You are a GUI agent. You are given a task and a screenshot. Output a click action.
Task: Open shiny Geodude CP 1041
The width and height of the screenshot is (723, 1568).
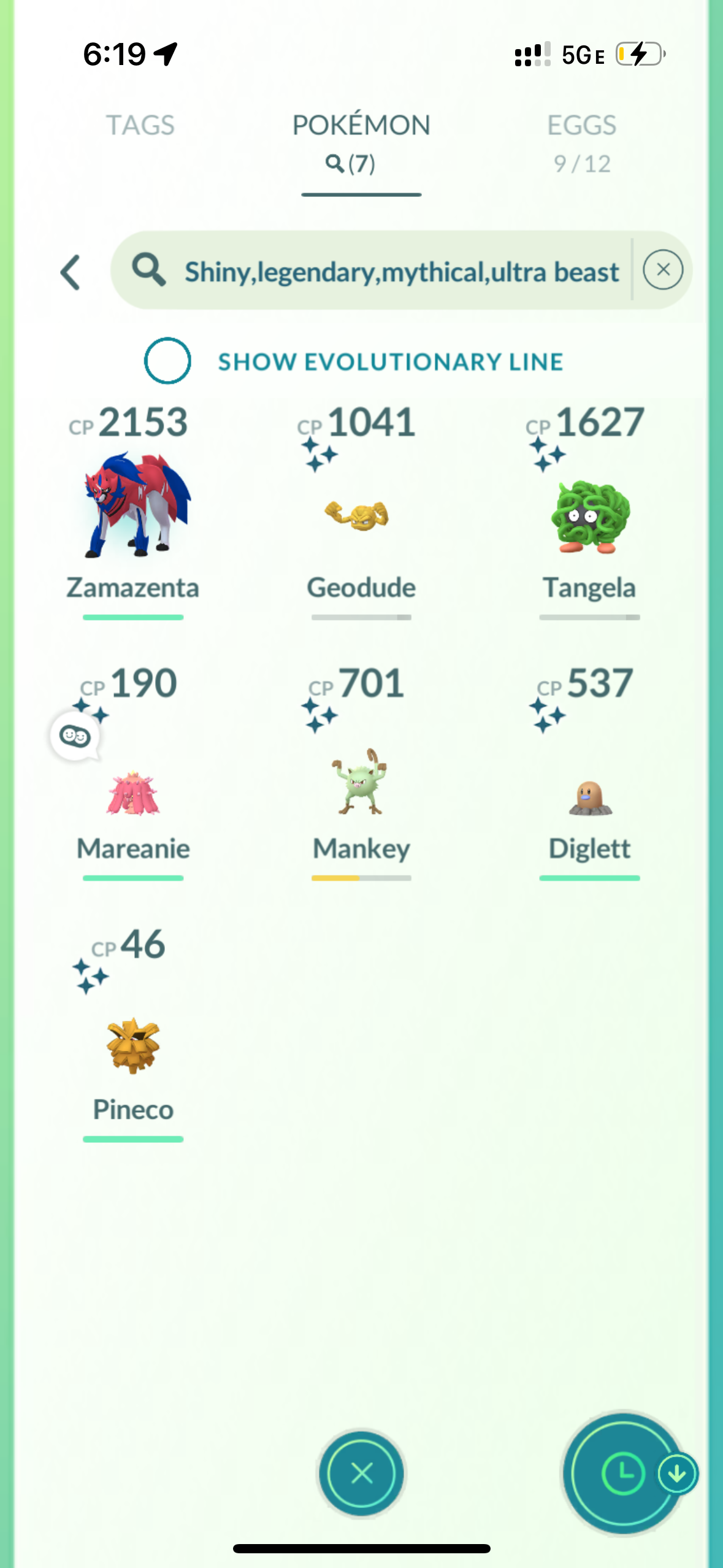click(x=361, y=515)
